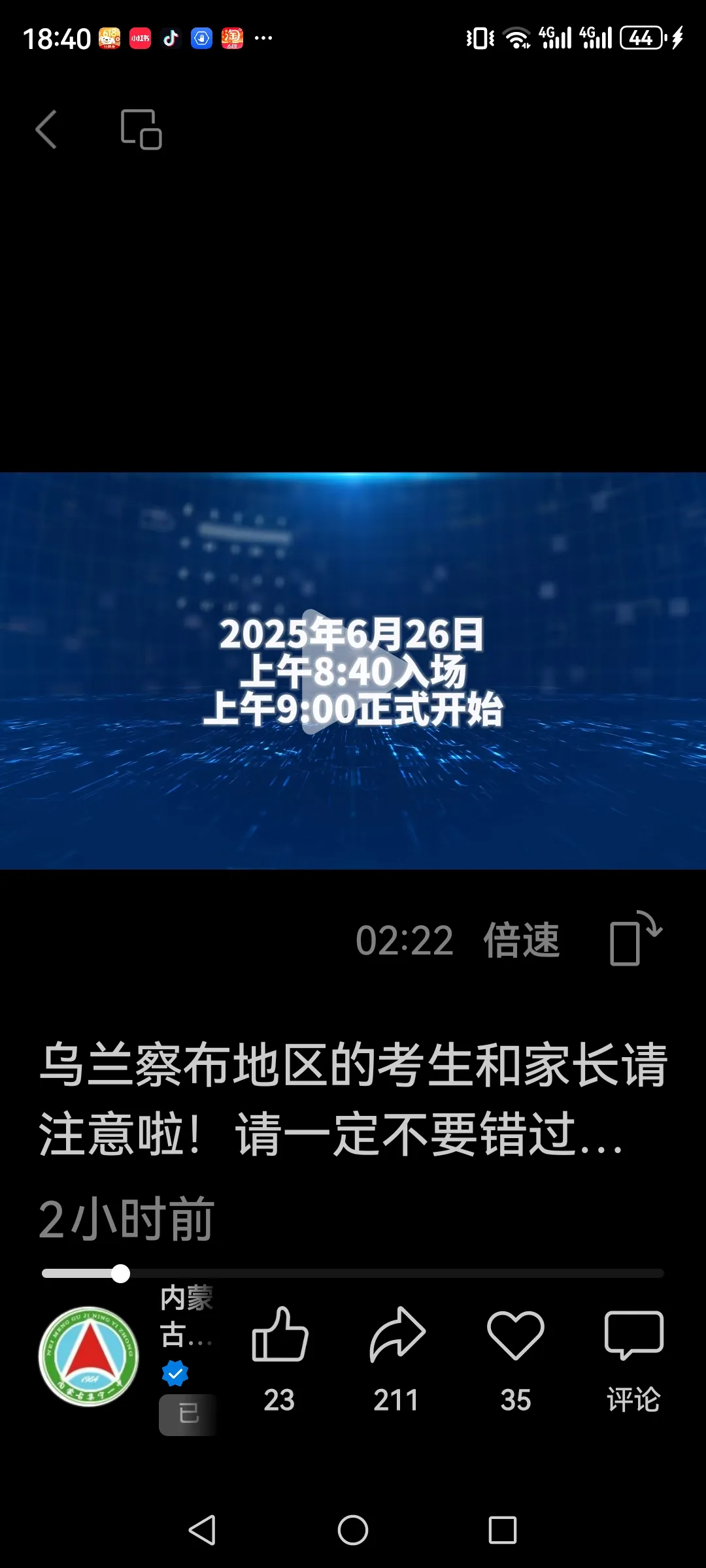This screenshot has height=1568, width=706.
Task: Tap the gray 已 follow button
Action: (188, 1414)
